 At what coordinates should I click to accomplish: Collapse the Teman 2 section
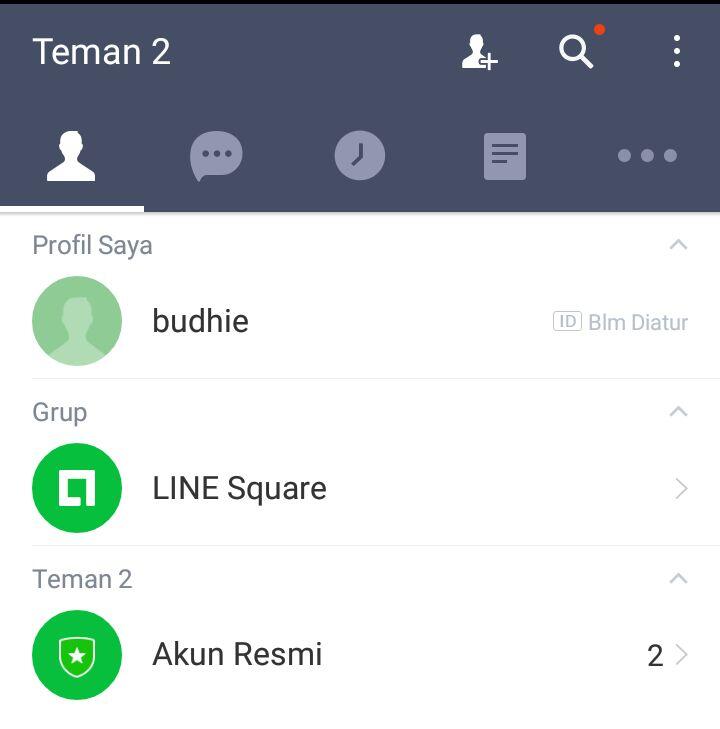[x=678, y=579]
